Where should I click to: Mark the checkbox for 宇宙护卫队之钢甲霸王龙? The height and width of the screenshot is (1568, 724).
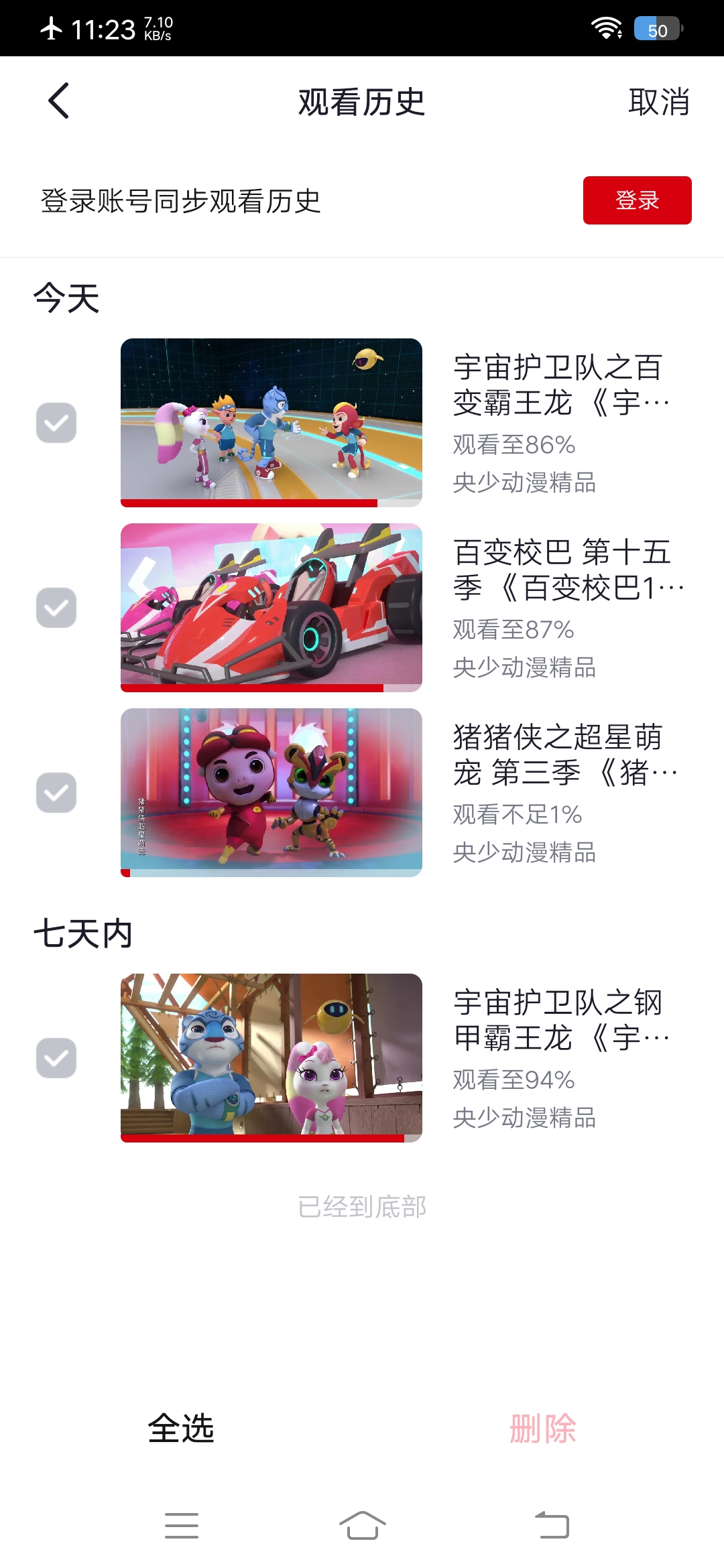coord(56,1058)
